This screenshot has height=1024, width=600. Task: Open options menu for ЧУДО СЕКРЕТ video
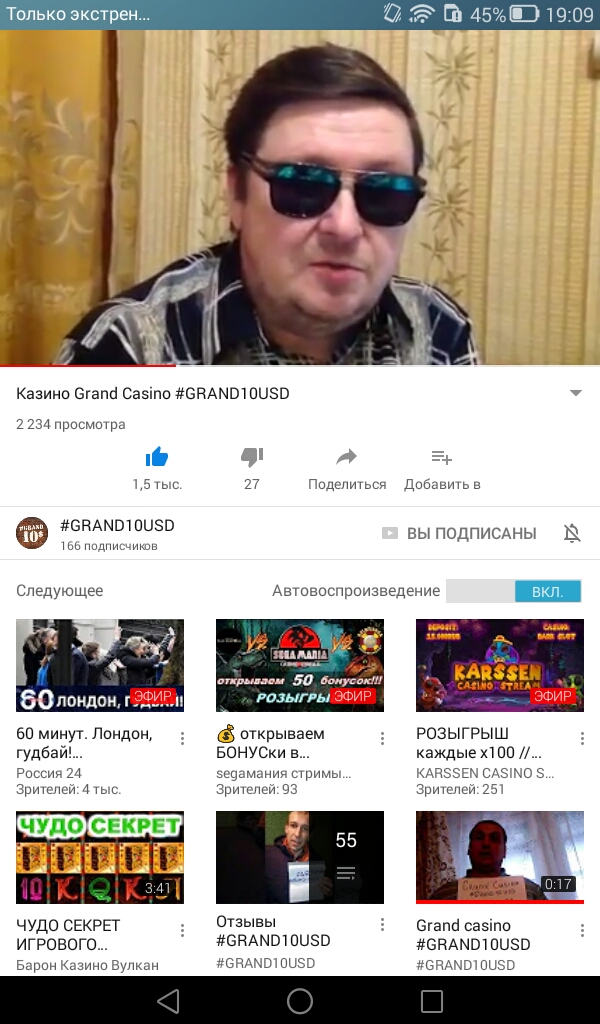coord(182,931)
